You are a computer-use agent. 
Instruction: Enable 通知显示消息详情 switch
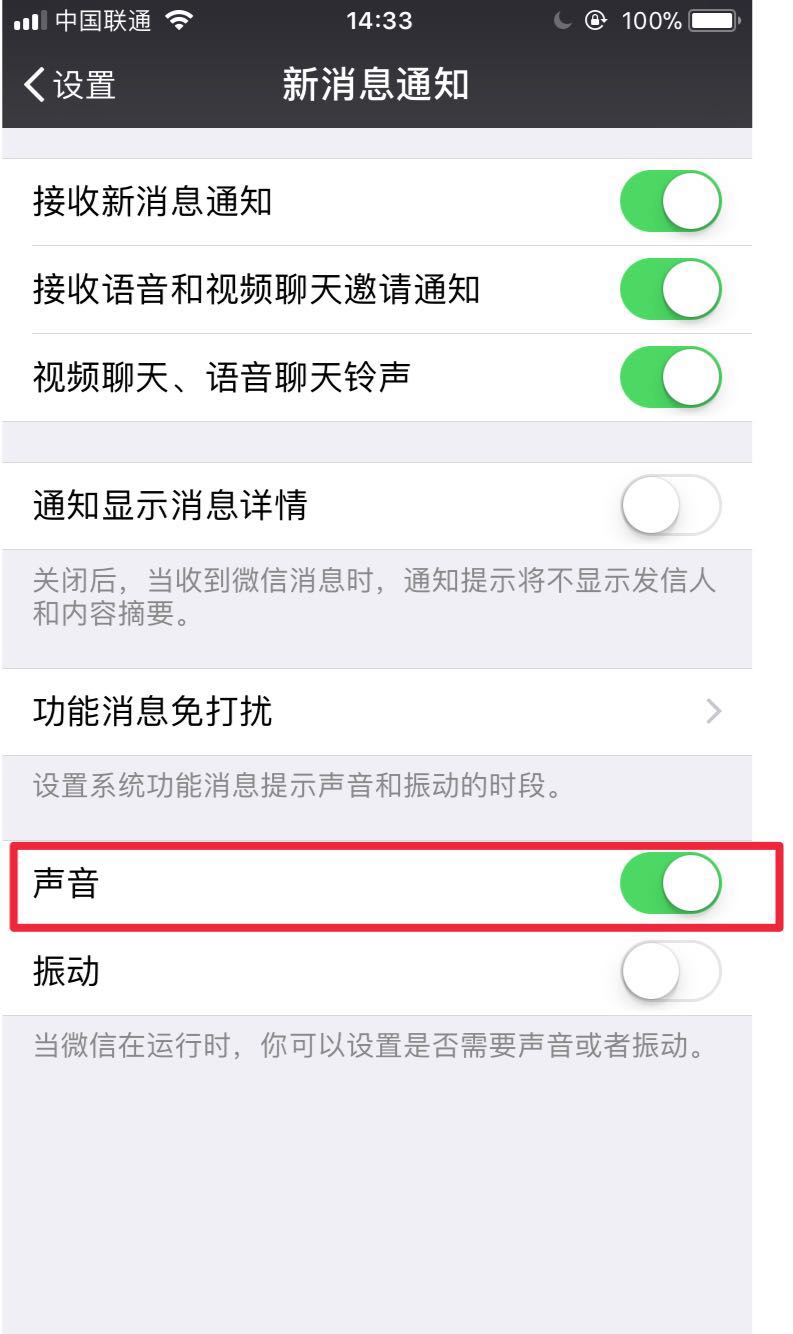[670, 505]
